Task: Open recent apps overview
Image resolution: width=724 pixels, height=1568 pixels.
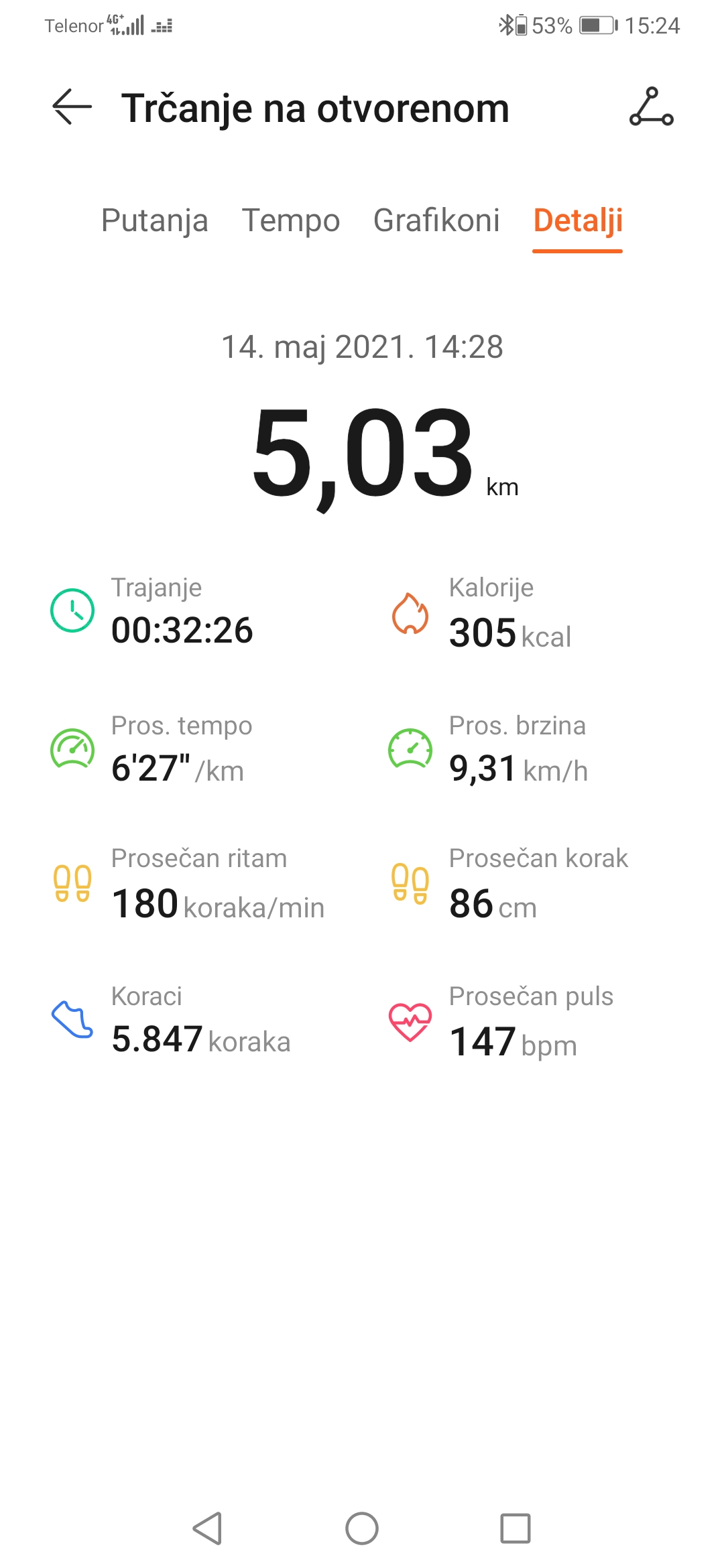Action: 516,1528
